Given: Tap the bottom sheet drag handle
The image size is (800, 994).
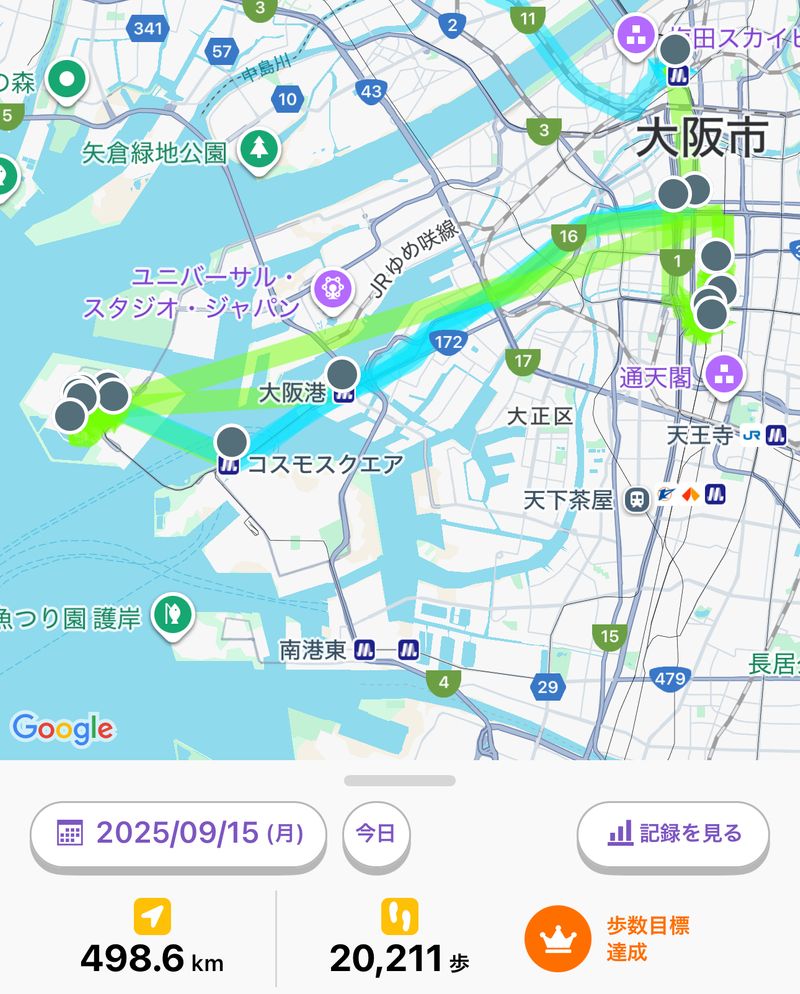Looking at the screenshot, I should [400, 780].
